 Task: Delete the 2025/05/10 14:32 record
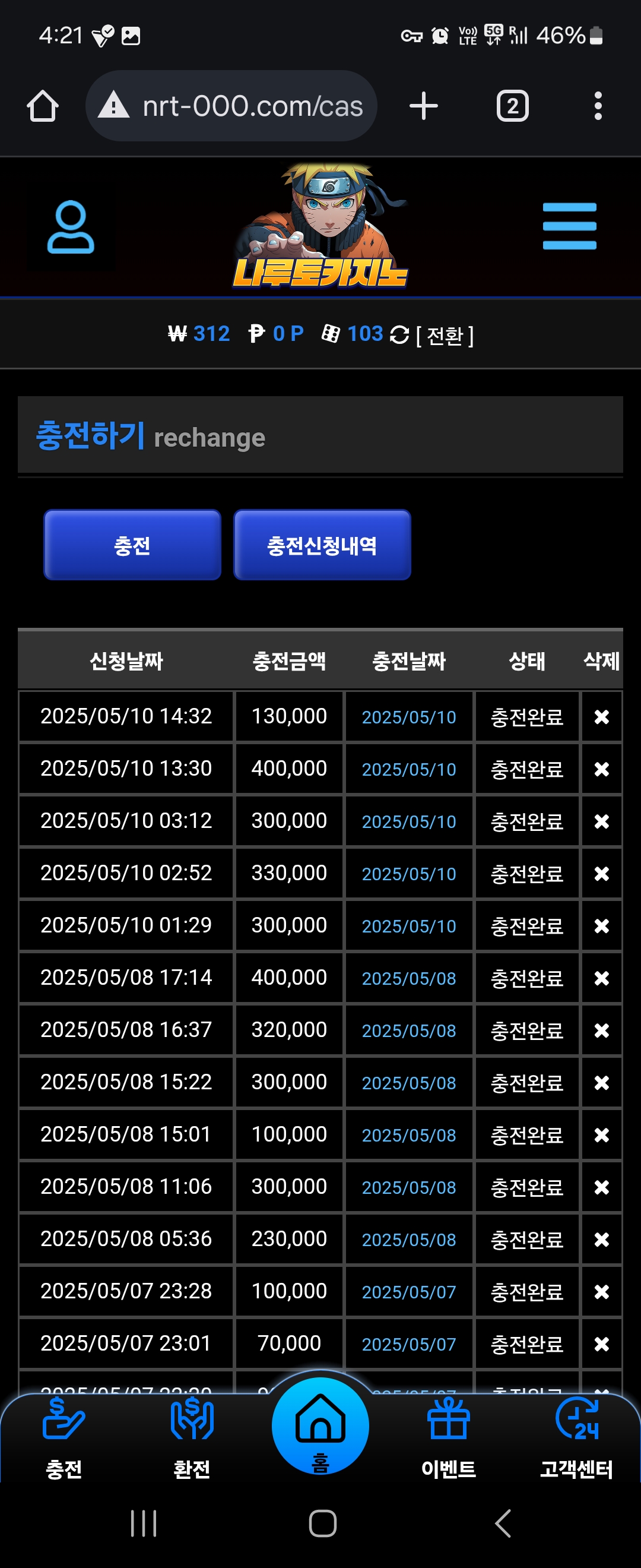coord(601,717)
